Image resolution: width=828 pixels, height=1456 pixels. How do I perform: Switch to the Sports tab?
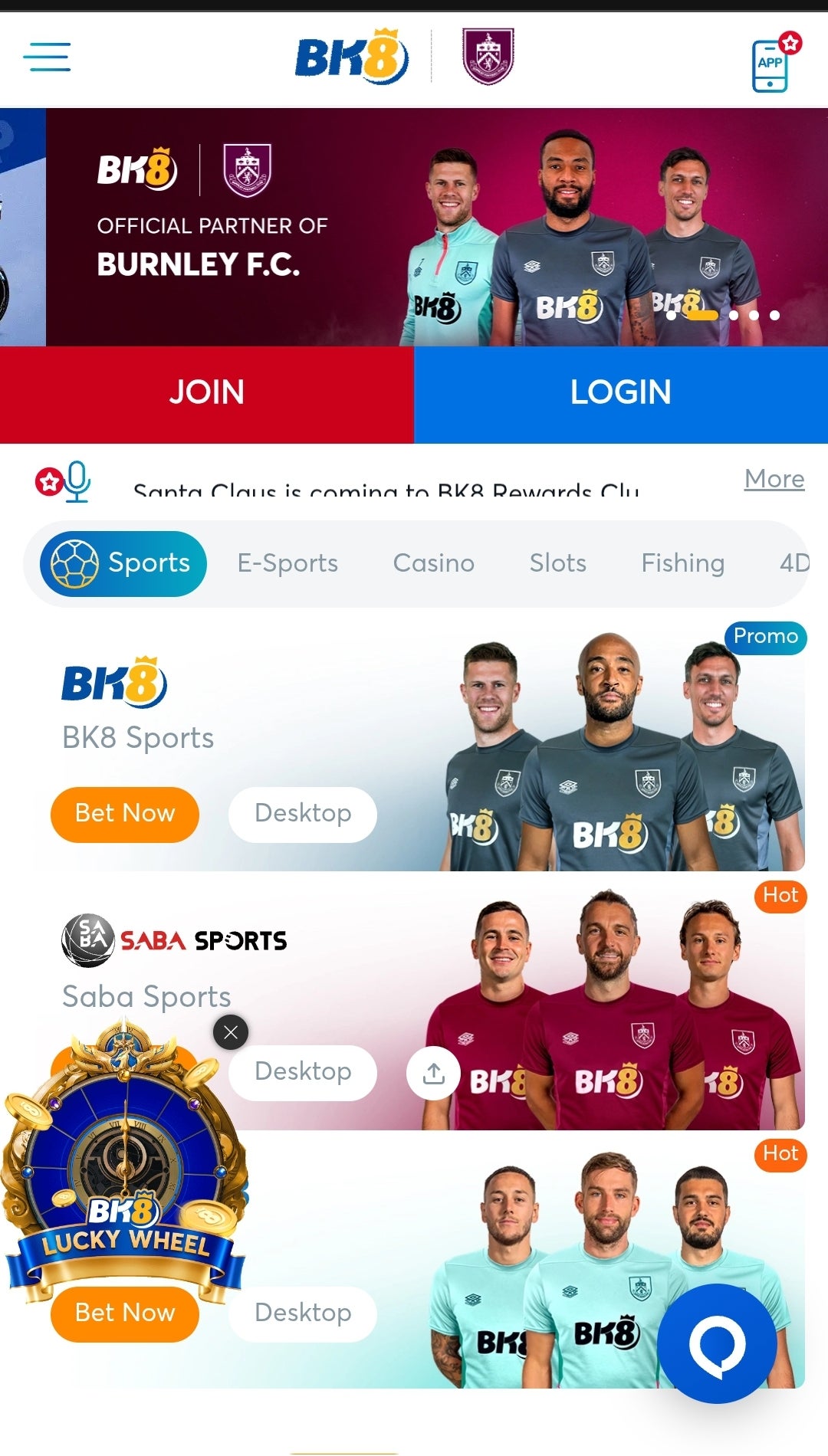coord(123,563)
